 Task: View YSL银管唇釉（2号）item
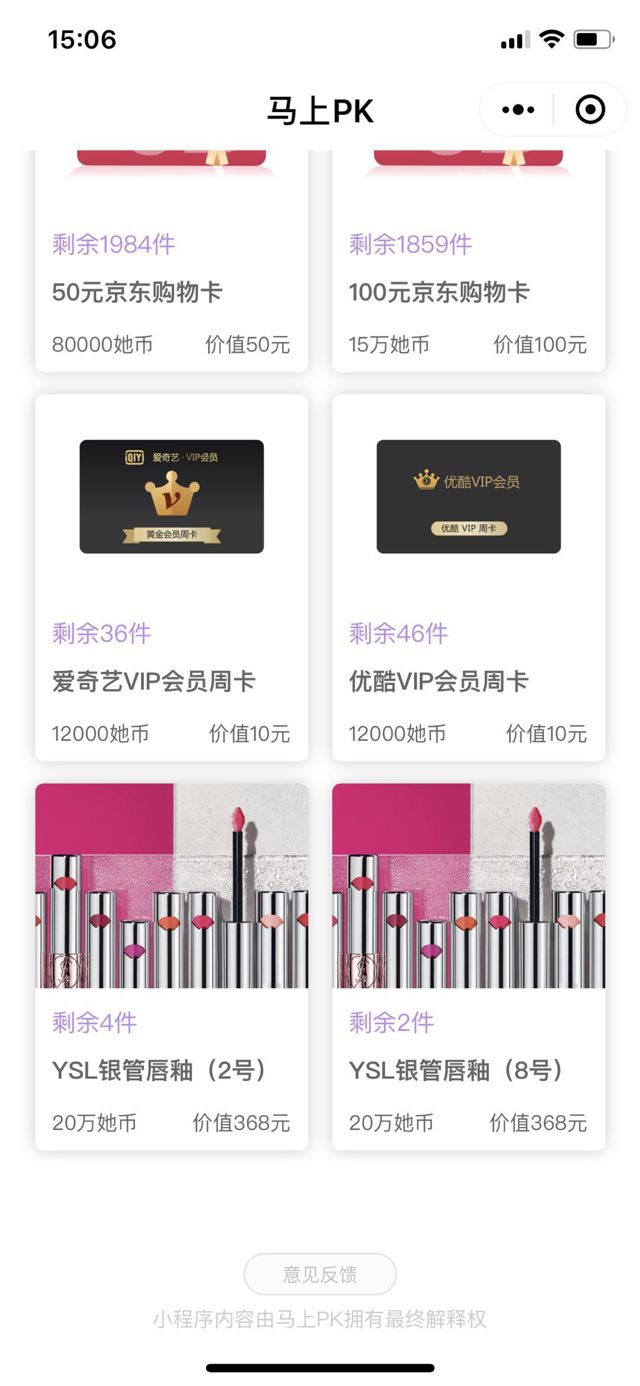(171, 965)
